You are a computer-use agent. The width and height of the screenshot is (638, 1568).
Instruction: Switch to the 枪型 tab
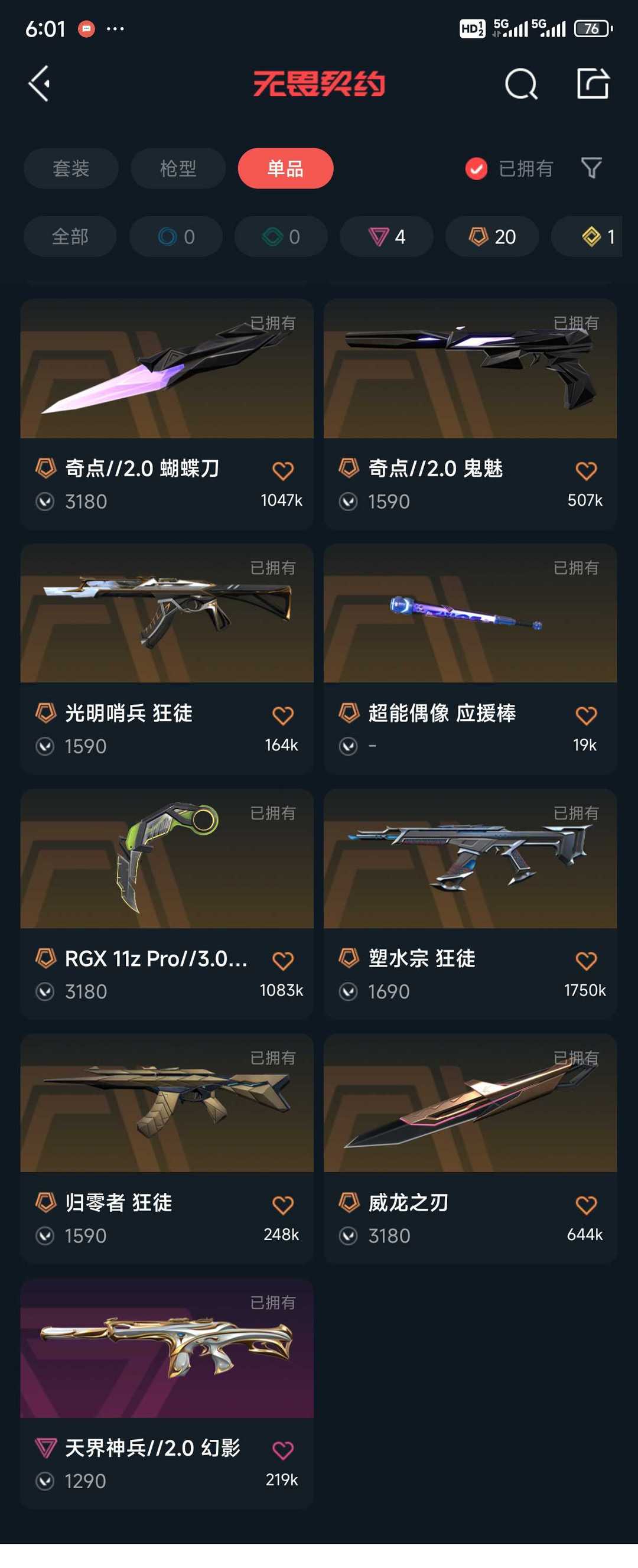[178, 168]
